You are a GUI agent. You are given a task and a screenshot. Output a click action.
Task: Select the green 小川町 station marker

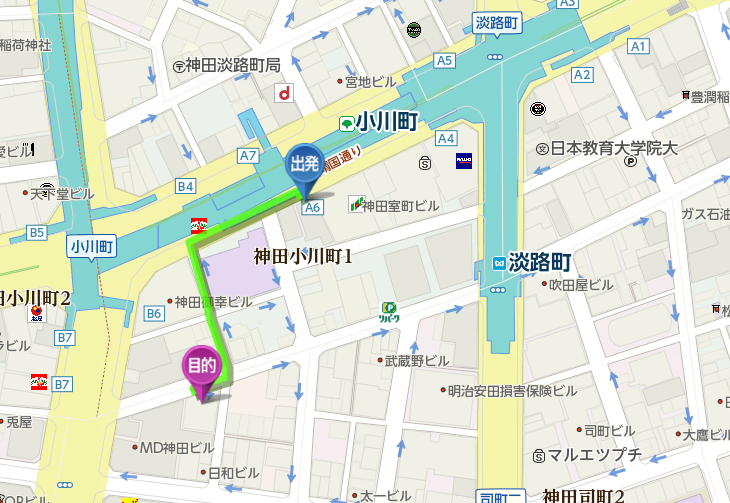tap(346, 123)
